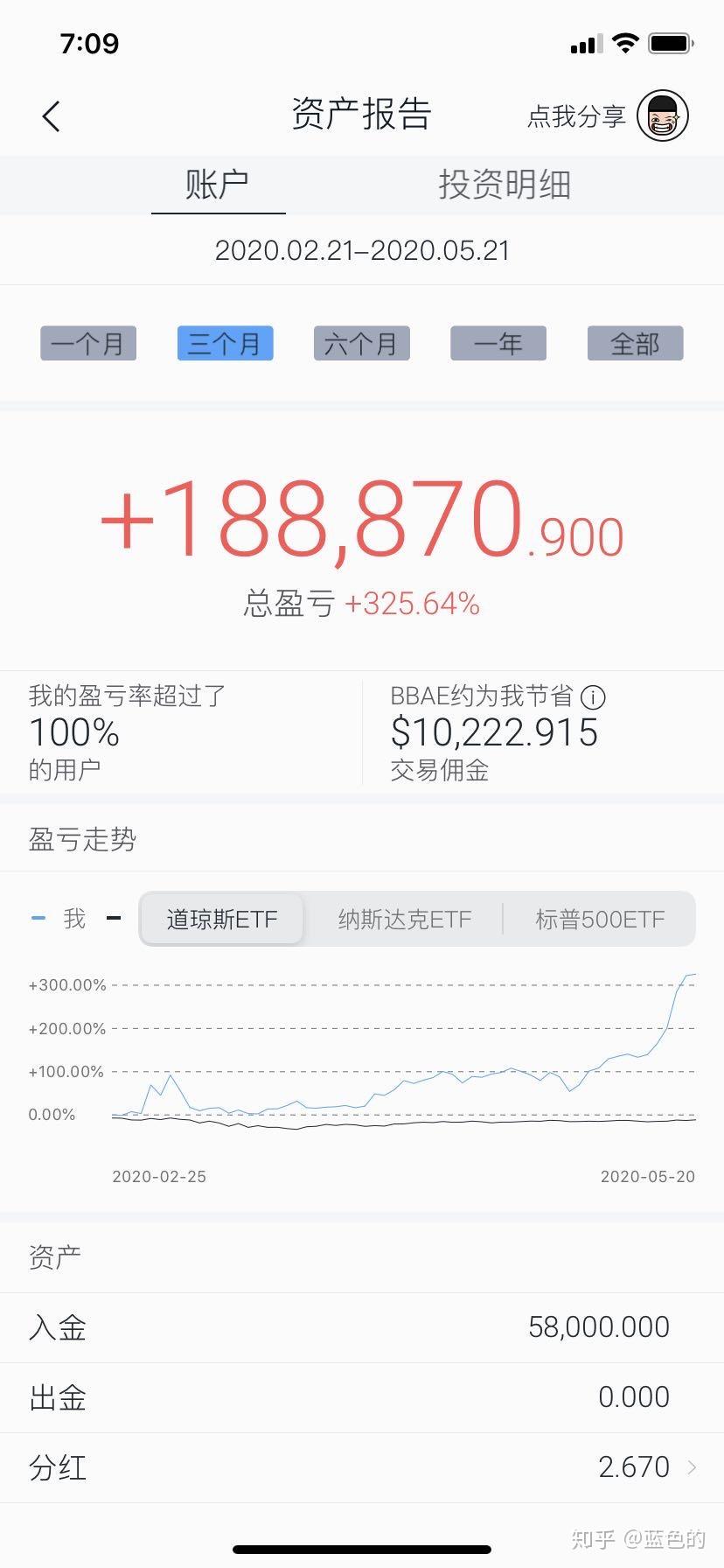Select the 一个月 time range
The height and width of the screenshot is (1568, 724).
[88, 343]
